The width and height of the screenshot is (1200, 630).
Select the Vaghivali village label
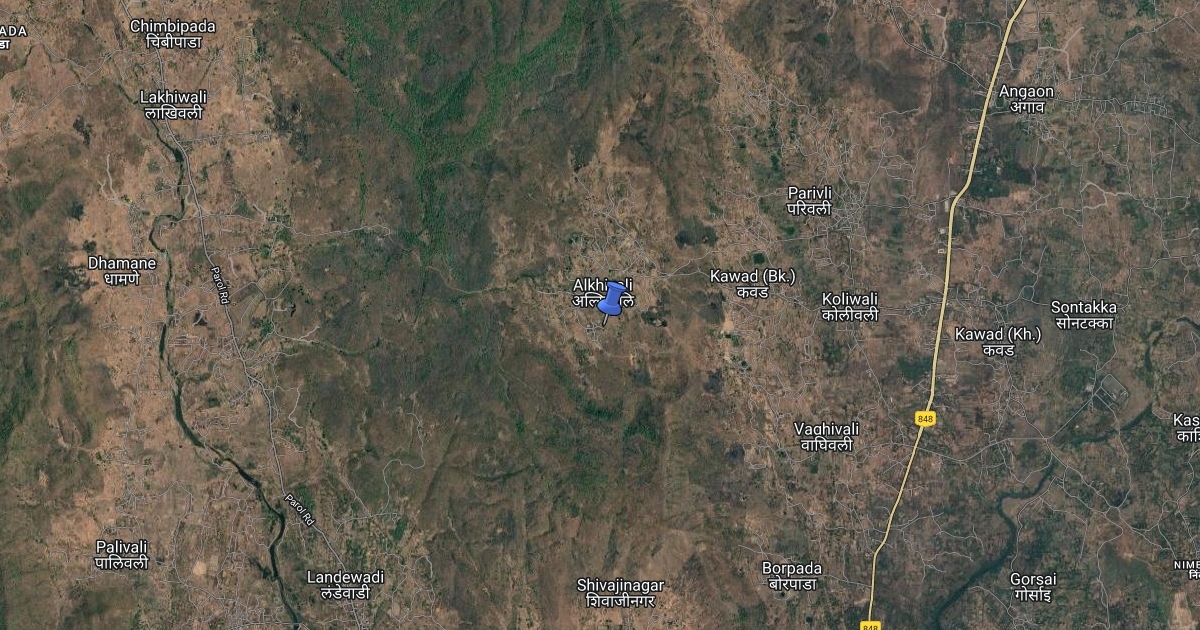pyautogui.click(x=826, y=436)
